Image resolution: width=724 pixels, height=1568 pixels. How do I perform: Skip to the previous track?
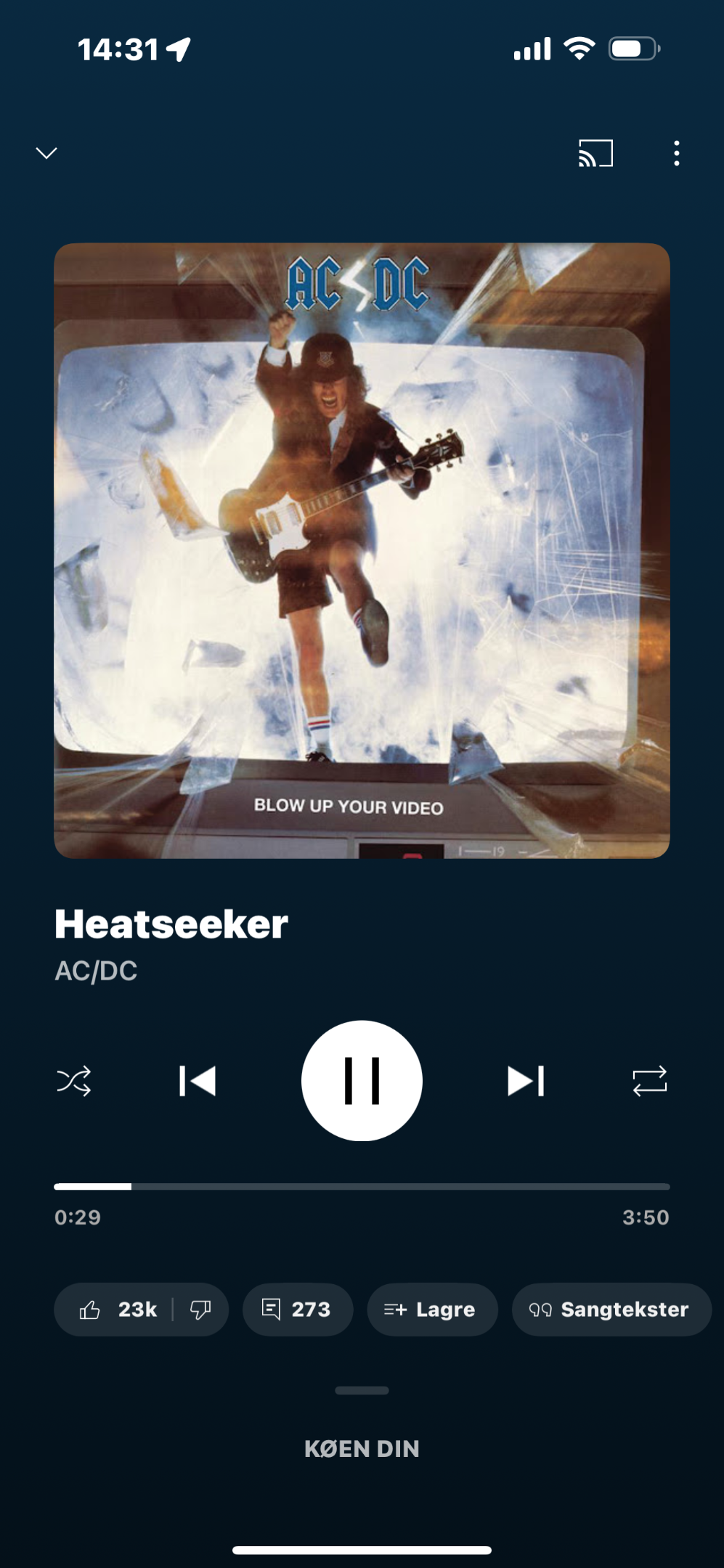198,1081
